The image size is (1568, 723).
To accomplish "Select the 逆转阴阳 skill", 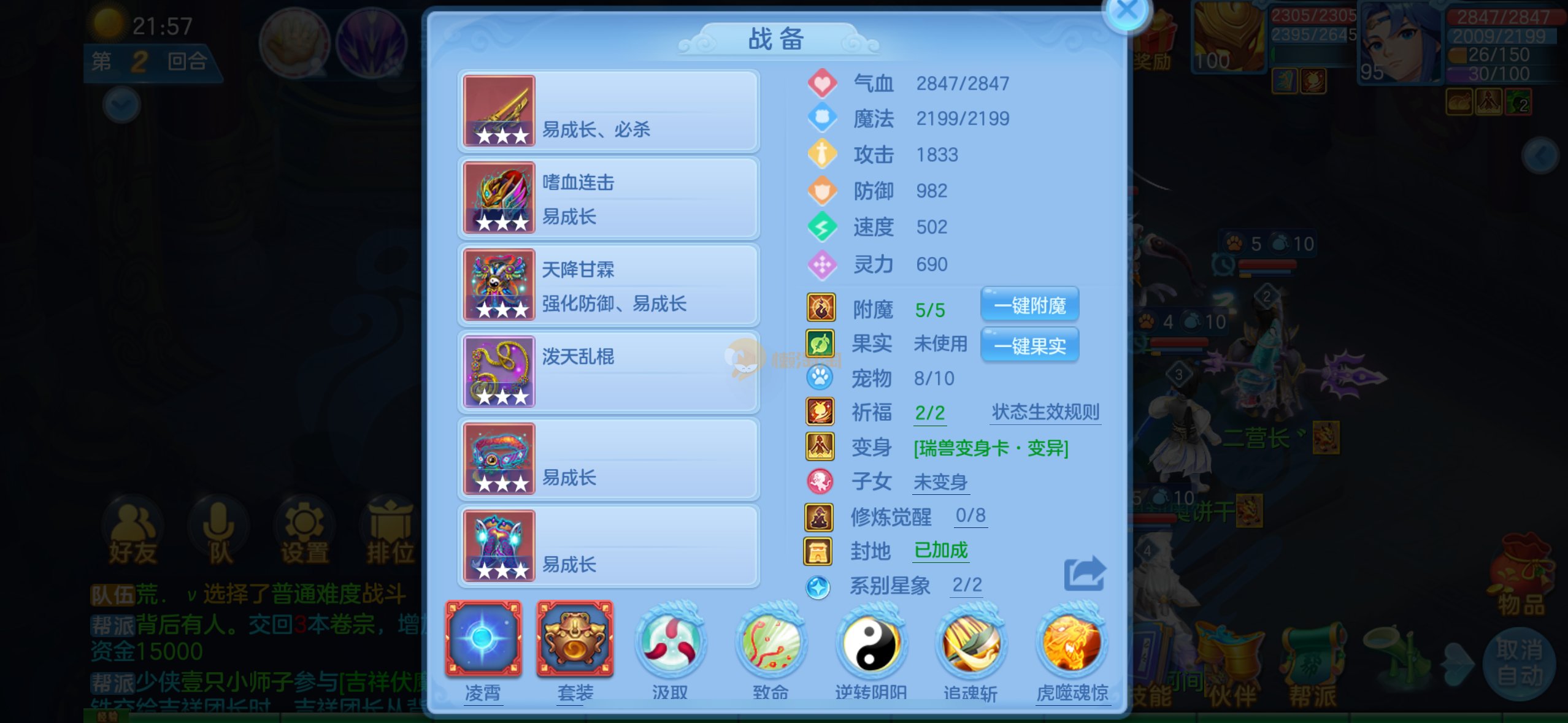I will click(870, 643).
